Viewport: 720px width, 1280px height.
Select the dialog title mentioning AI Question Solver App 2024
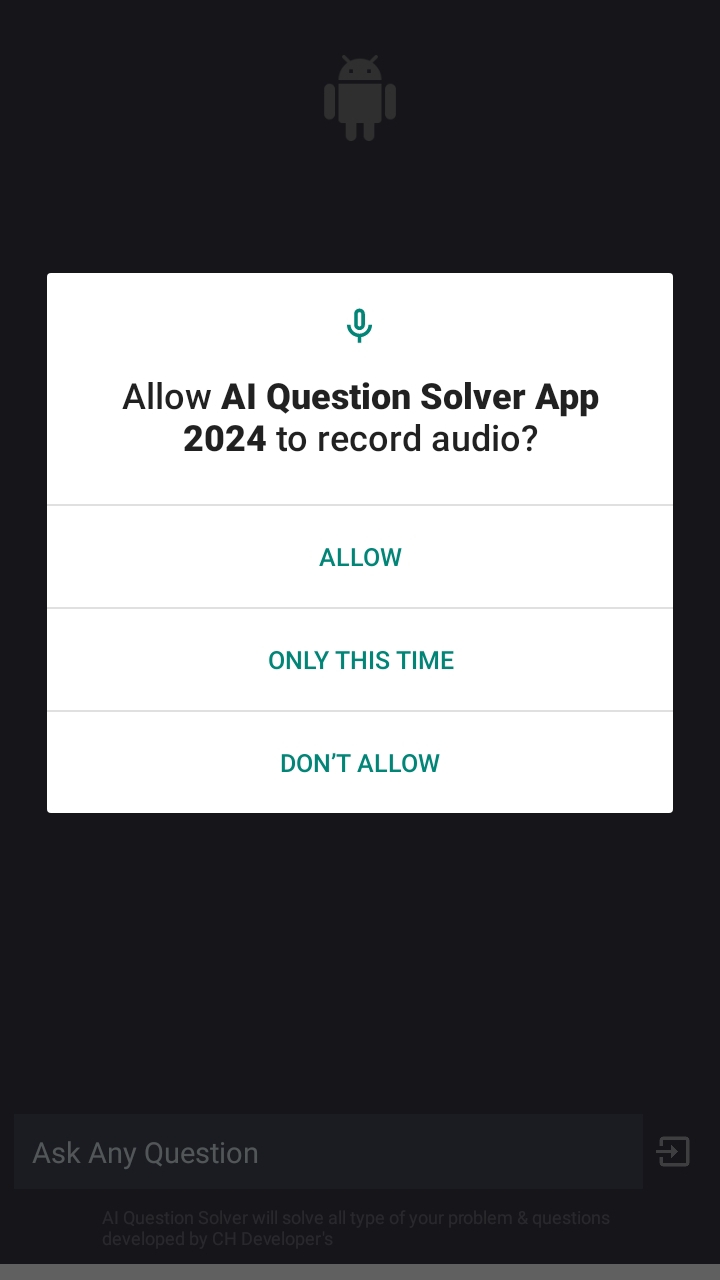click(x=360, y=417)
